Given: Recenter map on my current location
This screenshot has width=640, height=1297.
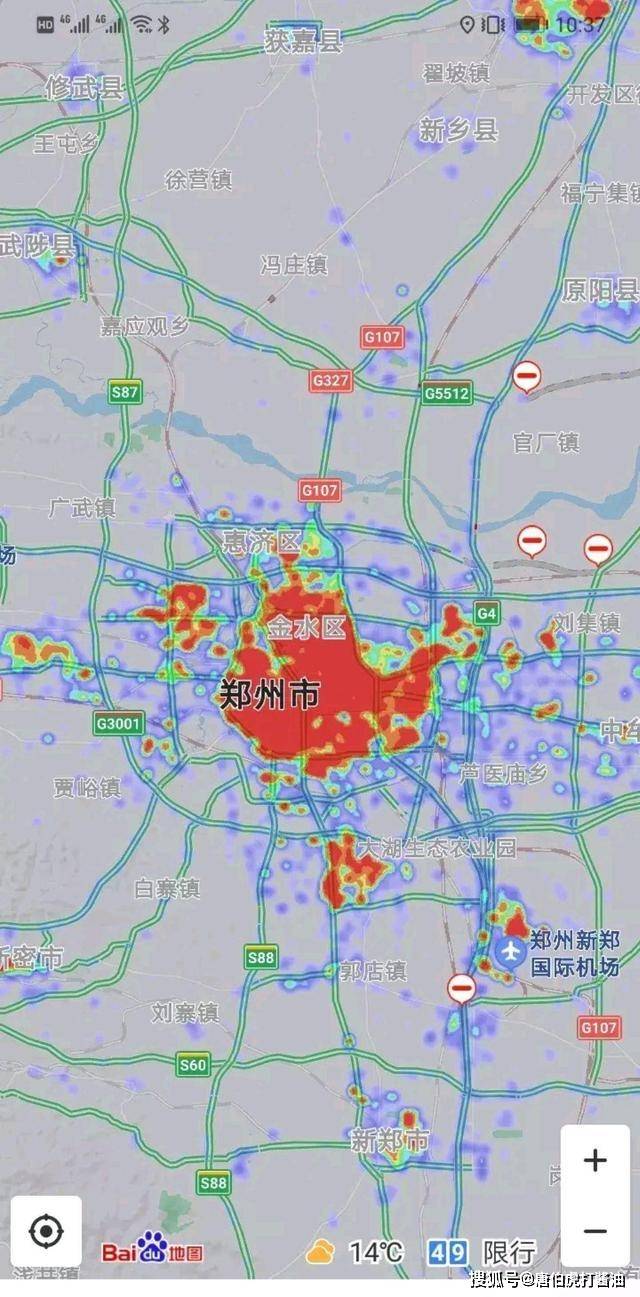Looking at the screenshot, I should pyautogui.click(x=46, y=1231).
